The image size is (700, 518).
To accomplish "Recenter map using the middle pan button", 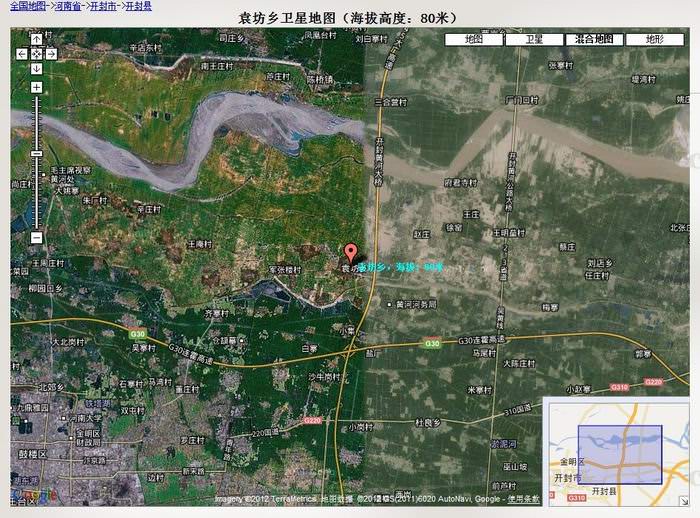I will point(36,53).
